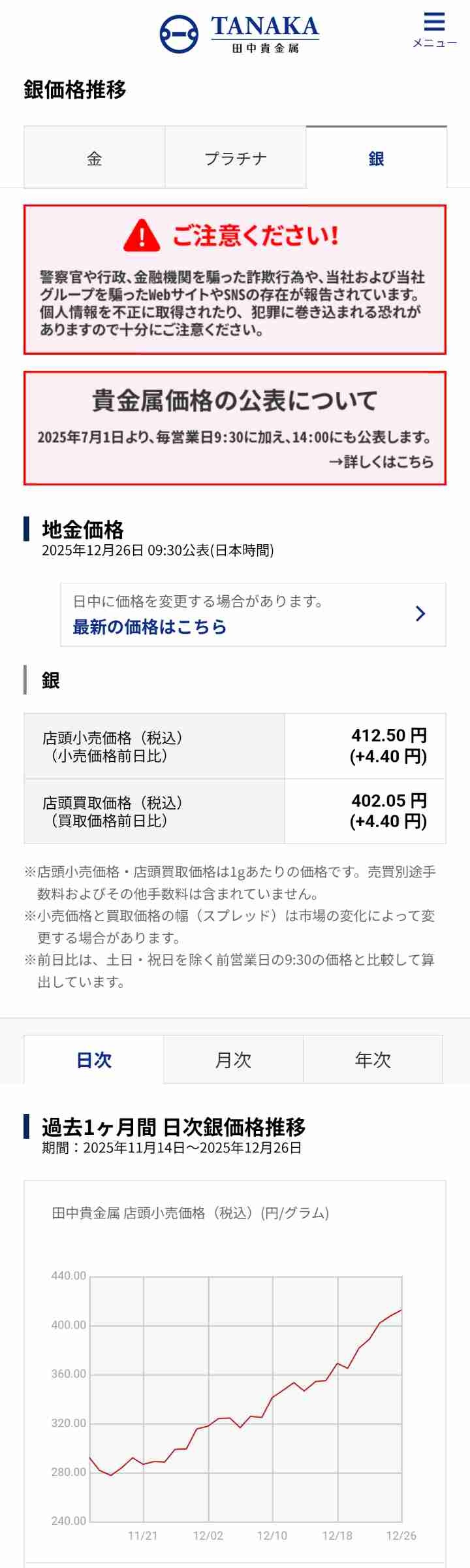This screenshot has width=470, height=1568.
Task: Open the メニュー hamburger menu
Action: [x=434, y=29]
